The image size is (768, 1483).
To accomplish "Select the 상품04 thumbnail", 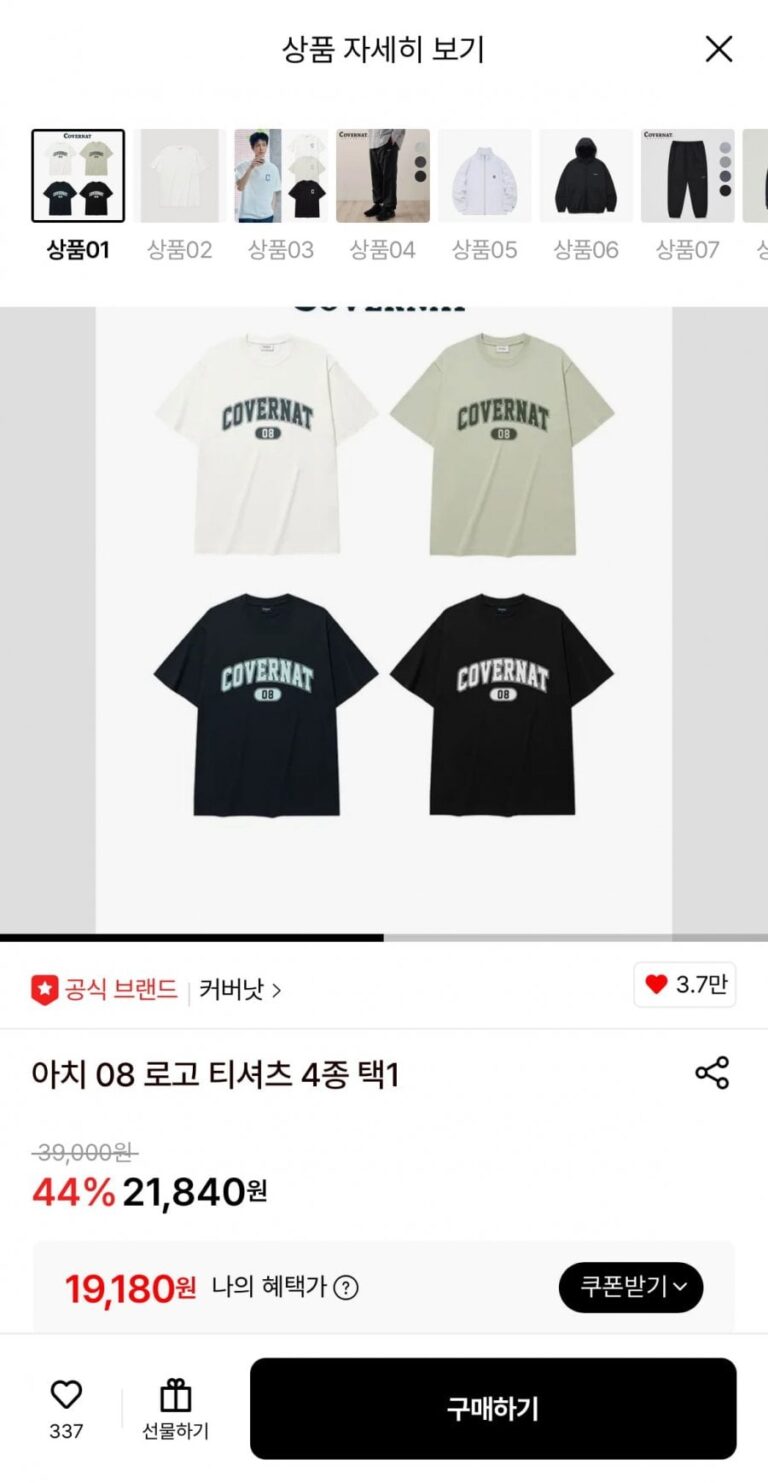I will coord(383,176).
